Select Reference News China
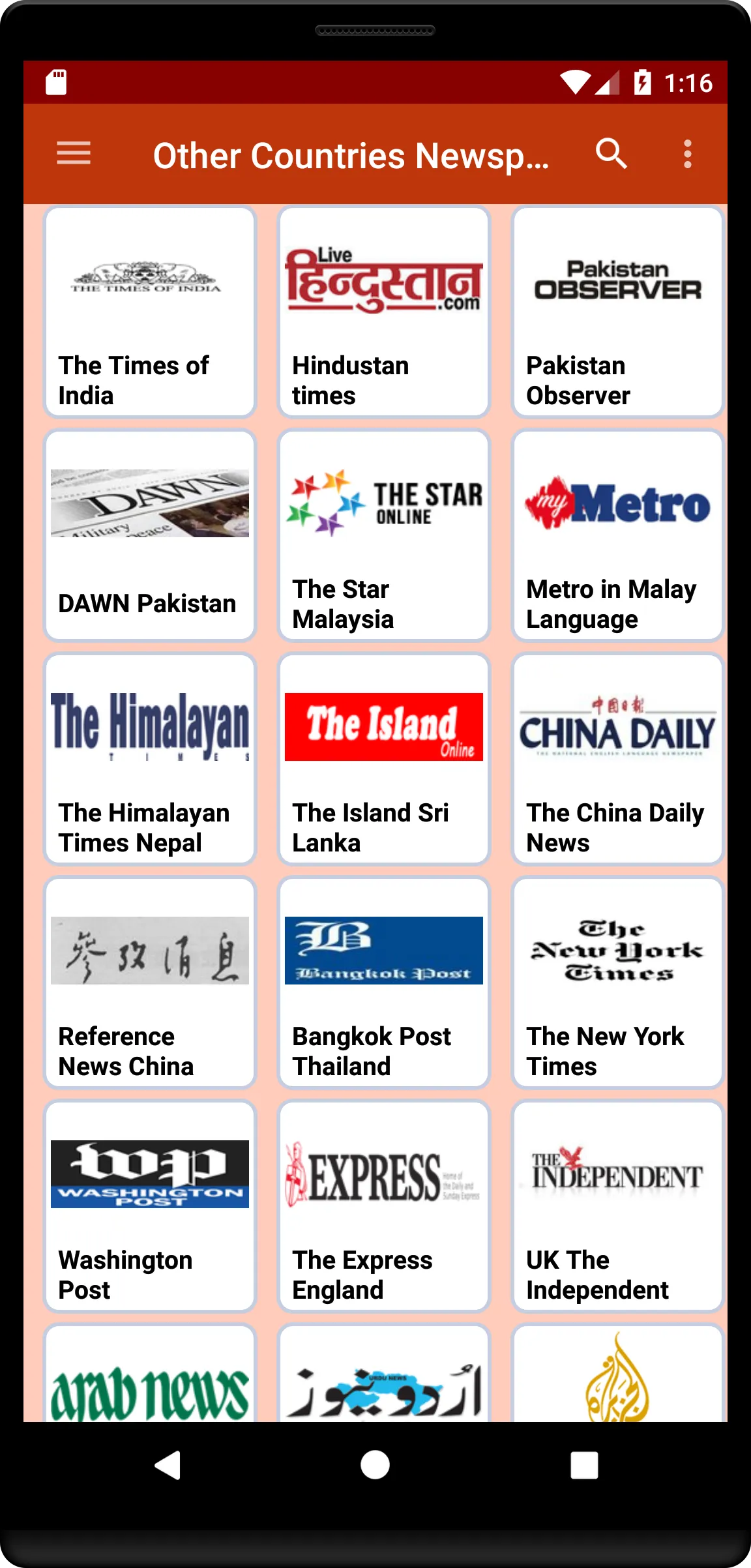Viewport: 751px width, 1568px height. click(x=150, y=983)
